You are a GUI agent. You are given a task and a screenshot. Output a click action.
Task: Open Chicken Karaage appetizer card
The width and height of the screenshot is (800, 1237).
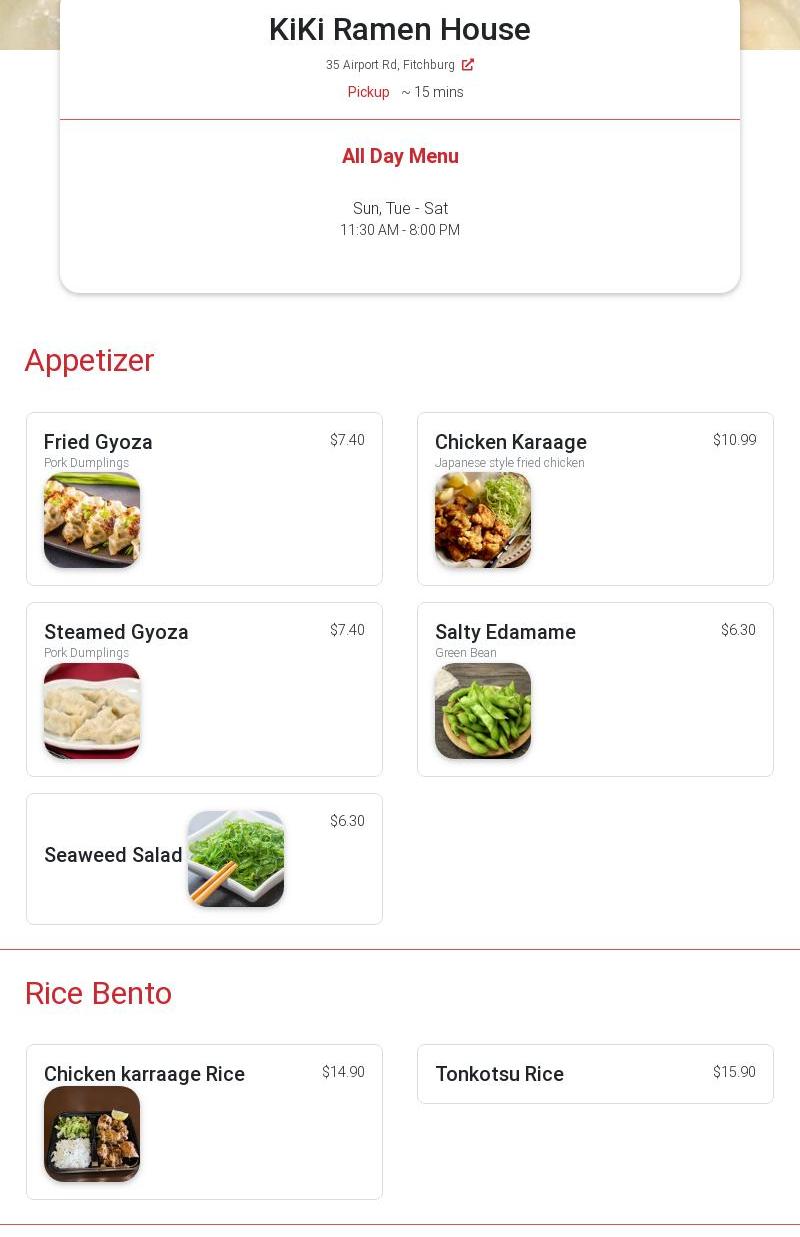click(x=595, y=499)
